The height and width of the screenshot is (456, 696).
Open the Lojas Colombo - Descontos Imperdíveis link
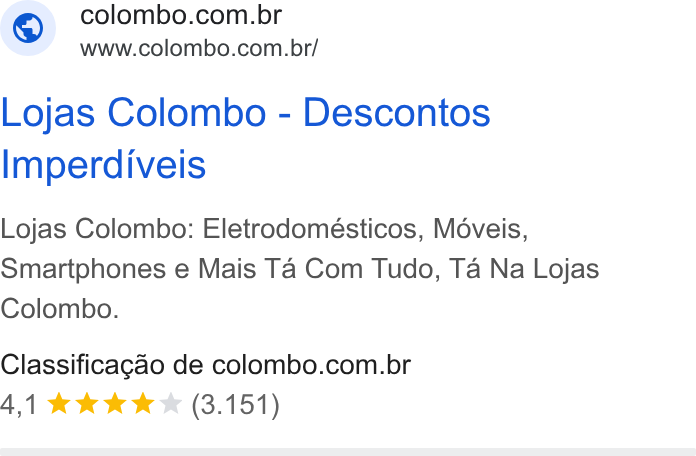click(245, 139)
